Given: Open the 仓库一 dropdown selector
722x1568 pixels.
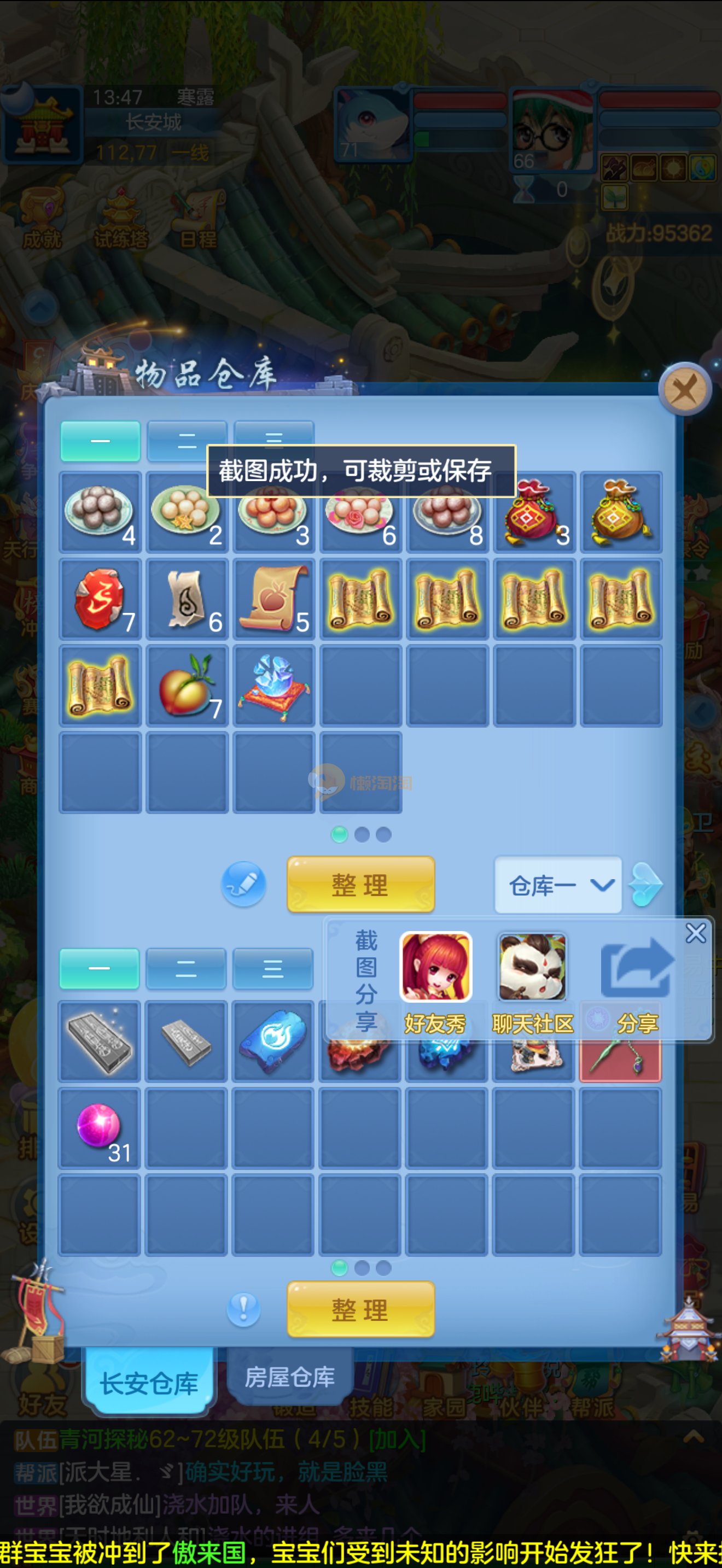Looking at the screenshot, I should click(x=558, y=885).
